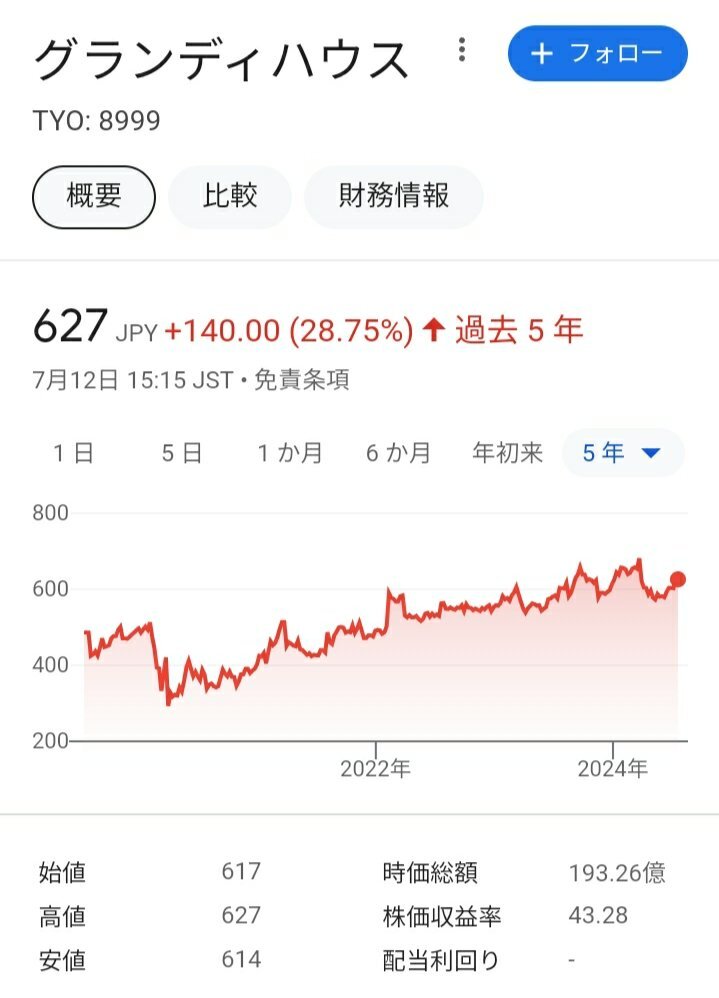Select the 年初来 range
The width and height of the screenshot is (719, 998).
point(507,453)
